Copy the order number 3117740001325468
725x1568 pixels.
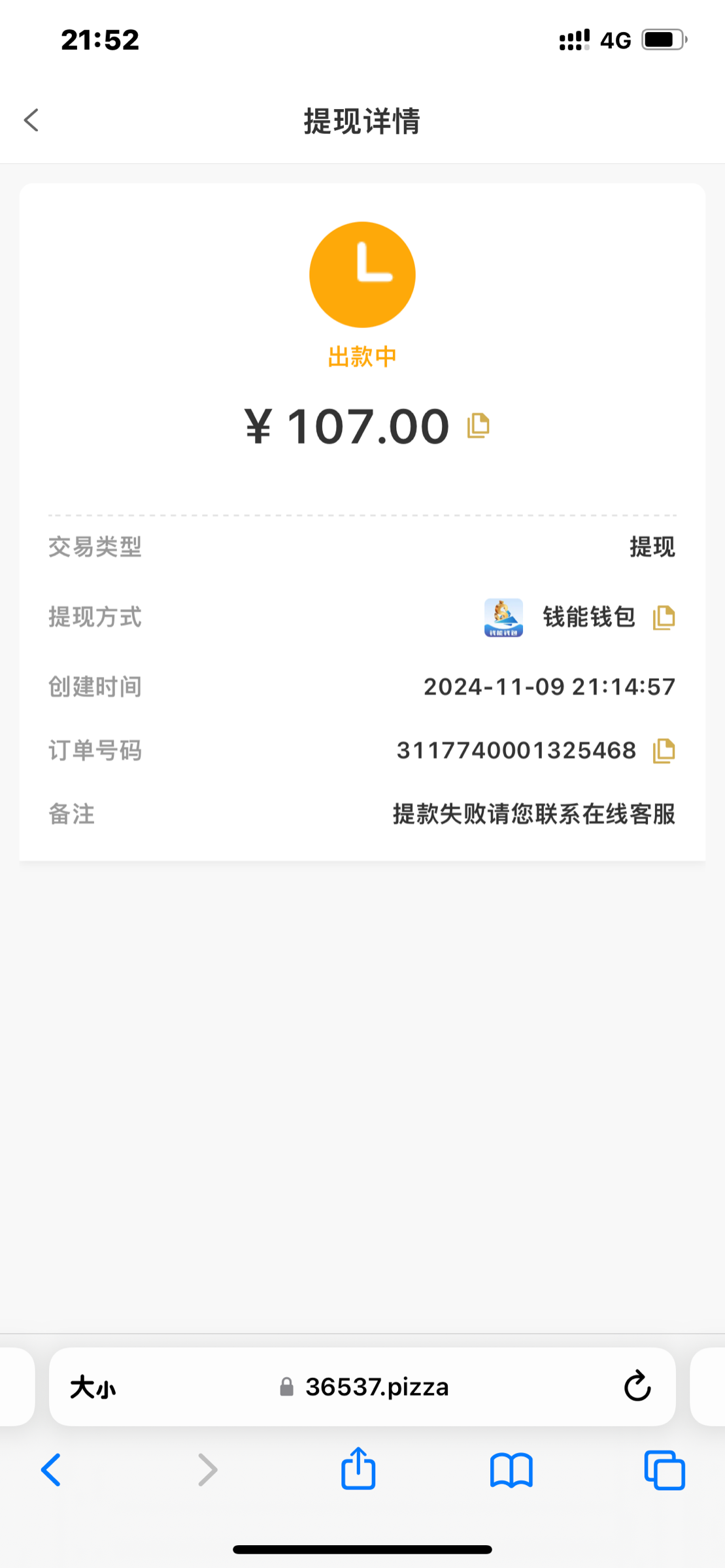(x=664, y=751)
